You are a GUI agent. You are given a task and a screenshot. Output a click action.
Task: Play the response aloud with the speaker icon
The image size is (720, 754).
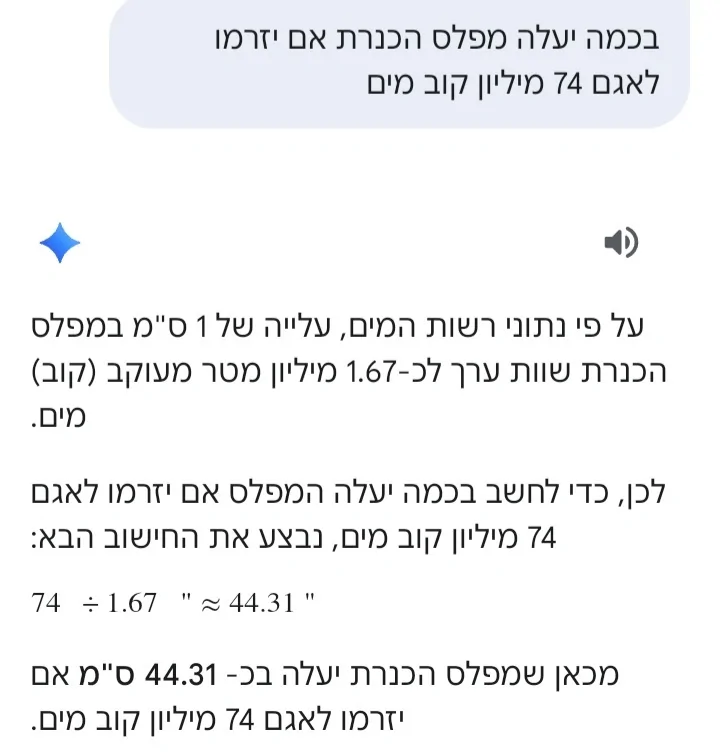tap(621, 242)
